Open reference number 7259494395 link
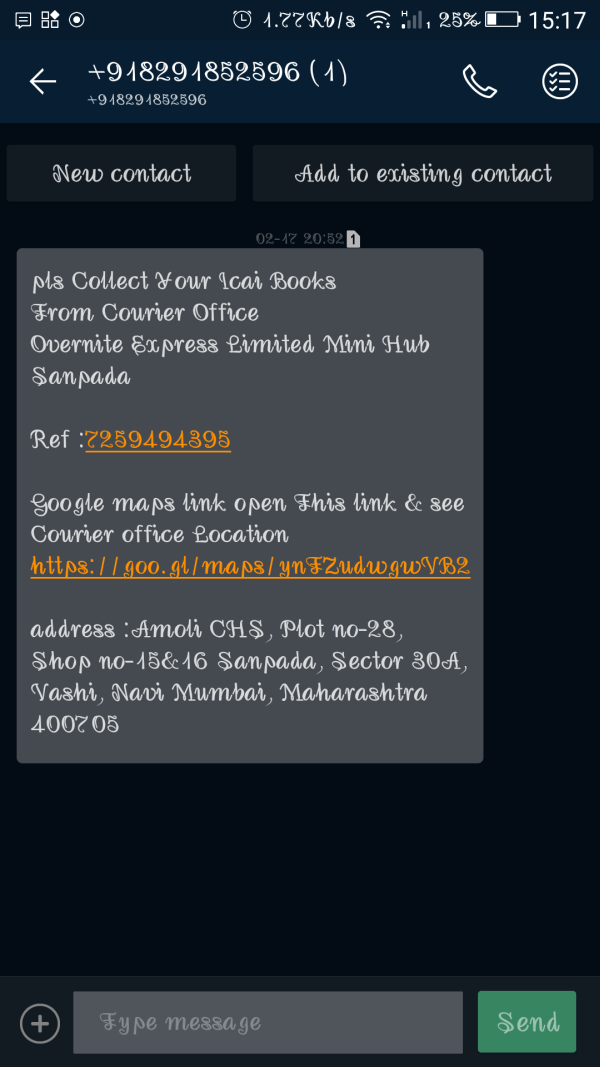The height and width of the screenshot is (1067, 600). click(158, 439)
